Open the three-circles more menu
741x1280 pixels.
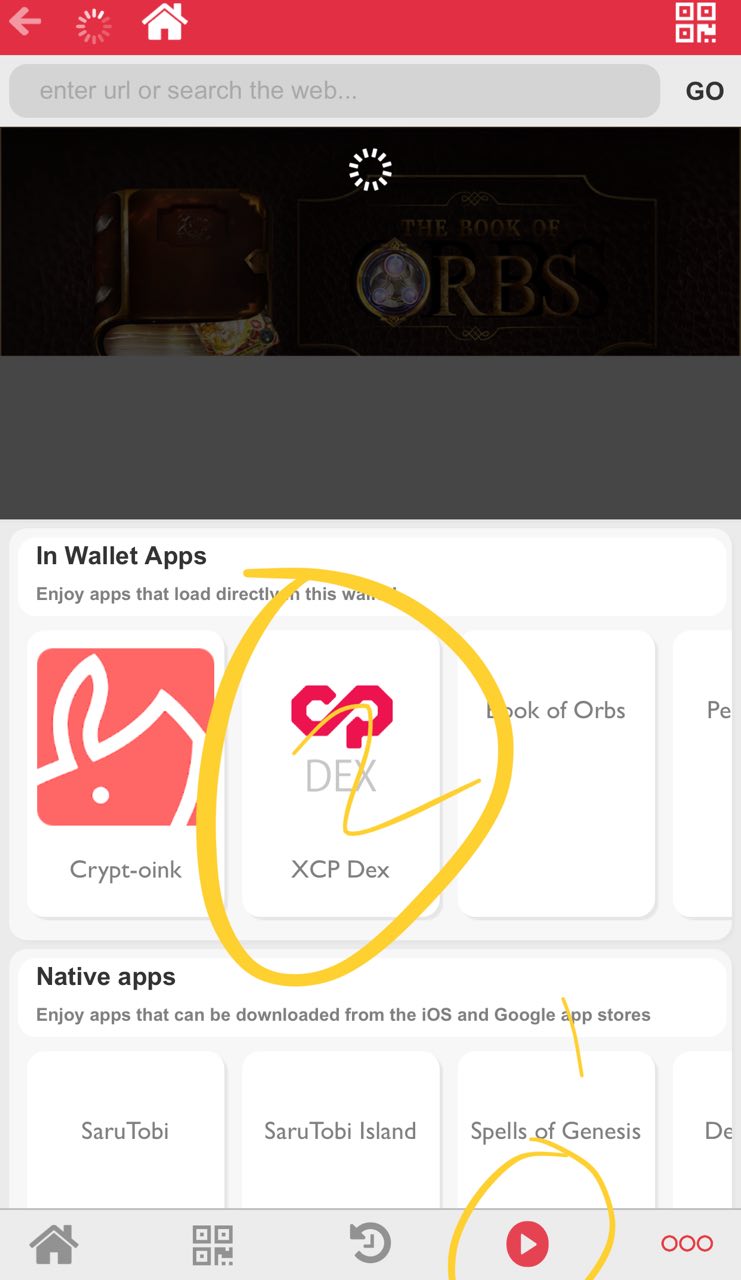point(687,1244)
